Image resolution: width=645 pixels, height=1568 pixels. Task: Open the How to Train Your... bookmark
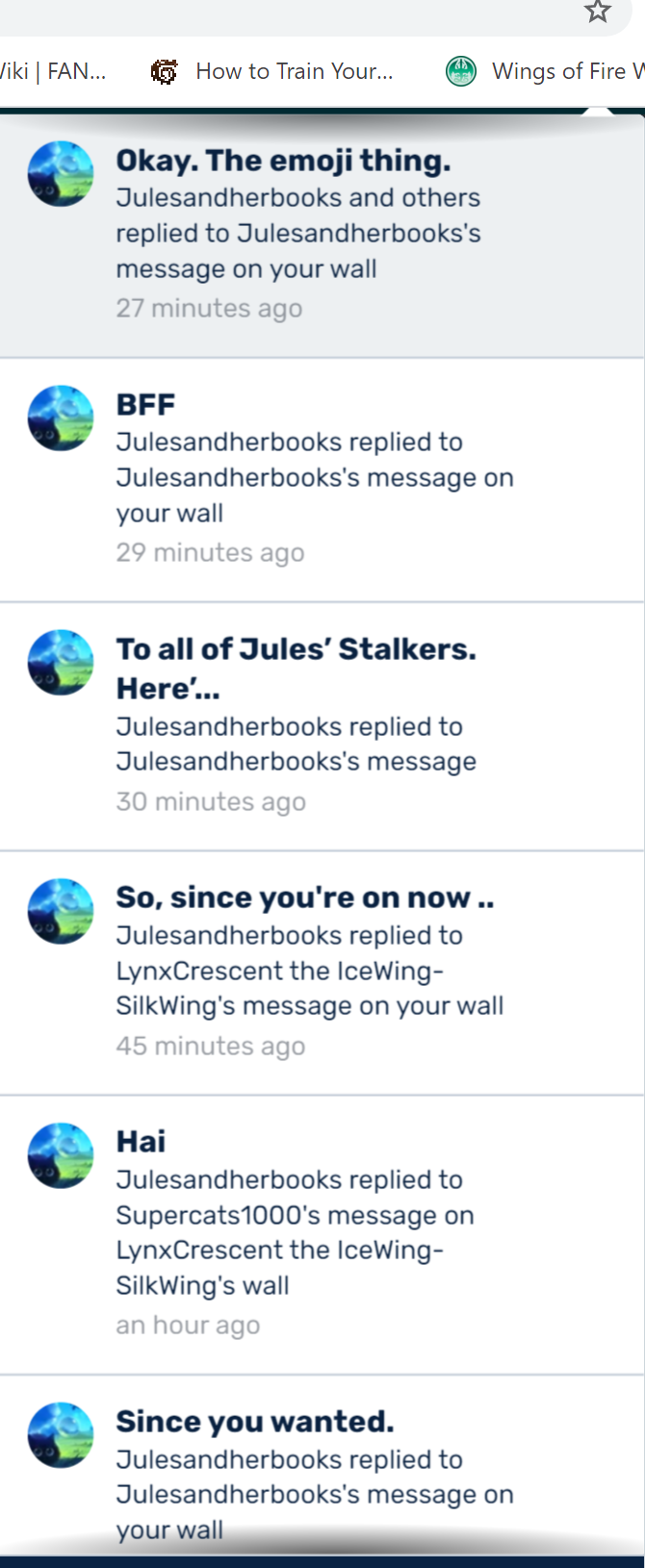(272, 71)
